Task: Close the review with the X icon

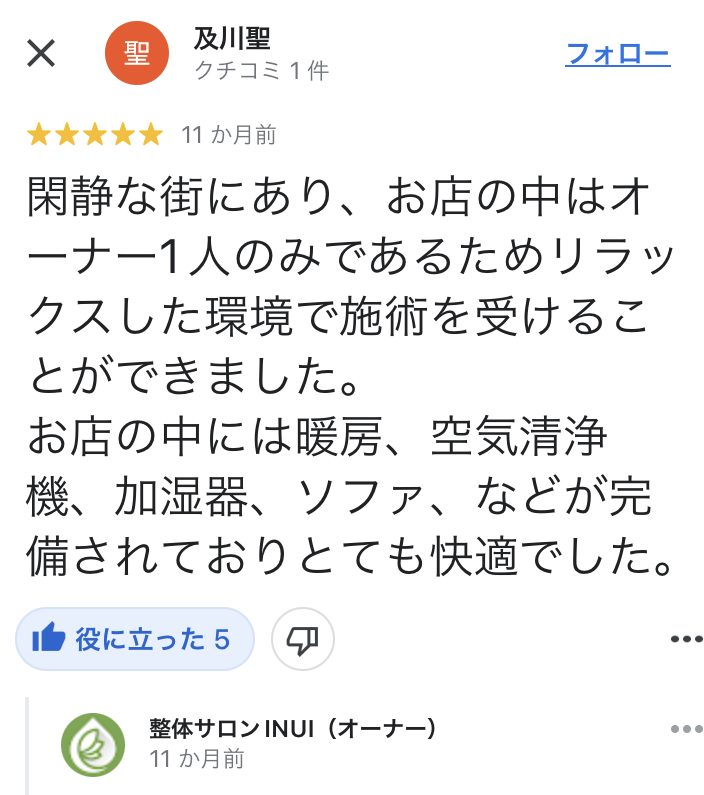Action: [41, 53]
